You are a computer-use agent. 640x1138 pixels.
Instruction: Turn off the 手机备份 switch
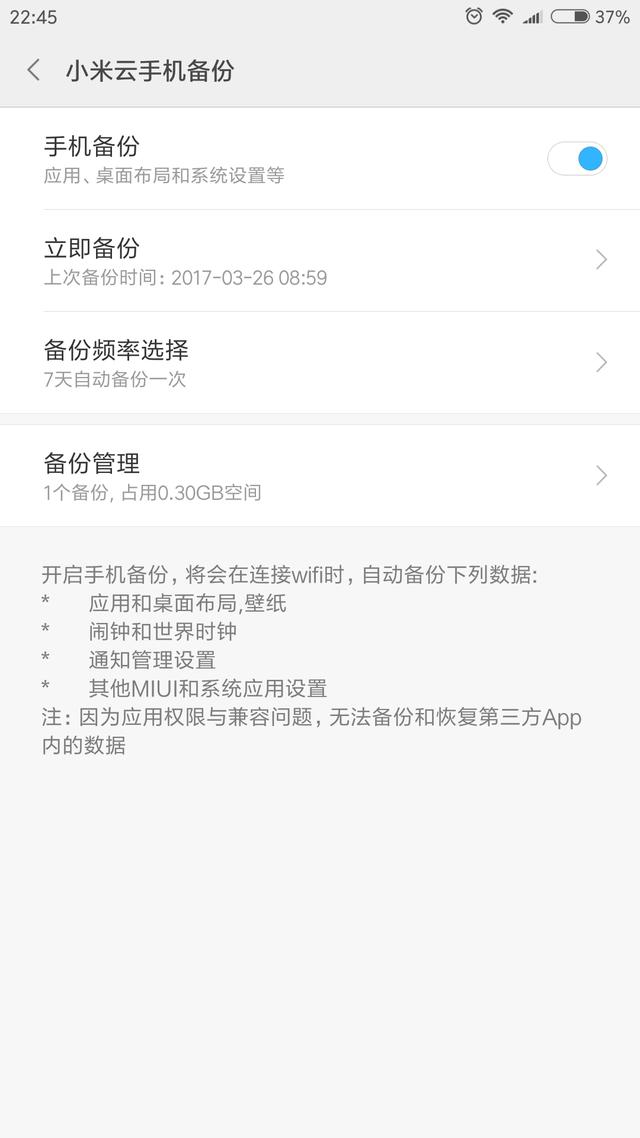[577, 159]
